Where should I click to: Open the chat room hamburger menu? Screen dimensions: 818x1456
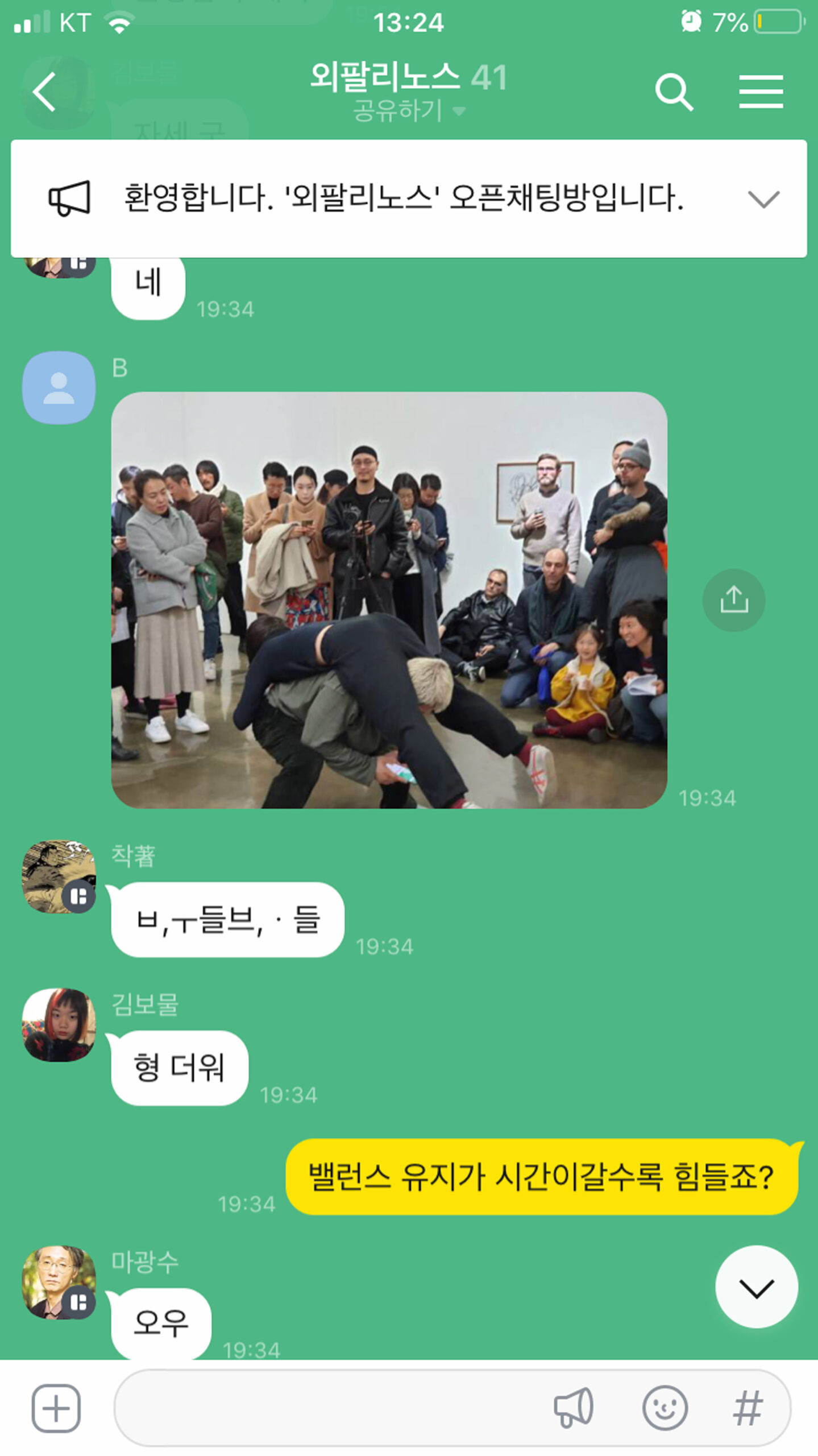pyautogui.click(x=761, y=92)
